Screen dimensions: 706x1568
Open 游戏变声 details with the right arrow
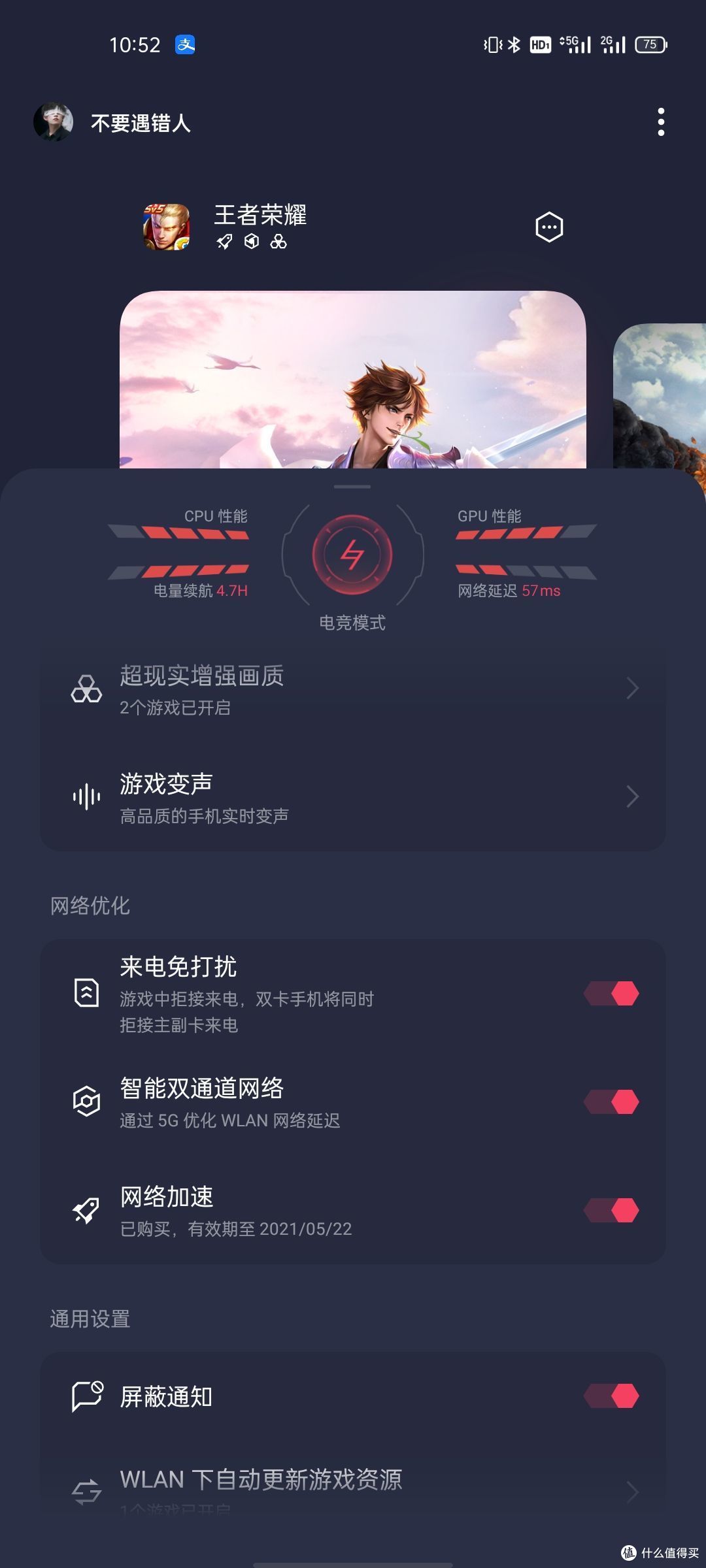pos(631,796)
